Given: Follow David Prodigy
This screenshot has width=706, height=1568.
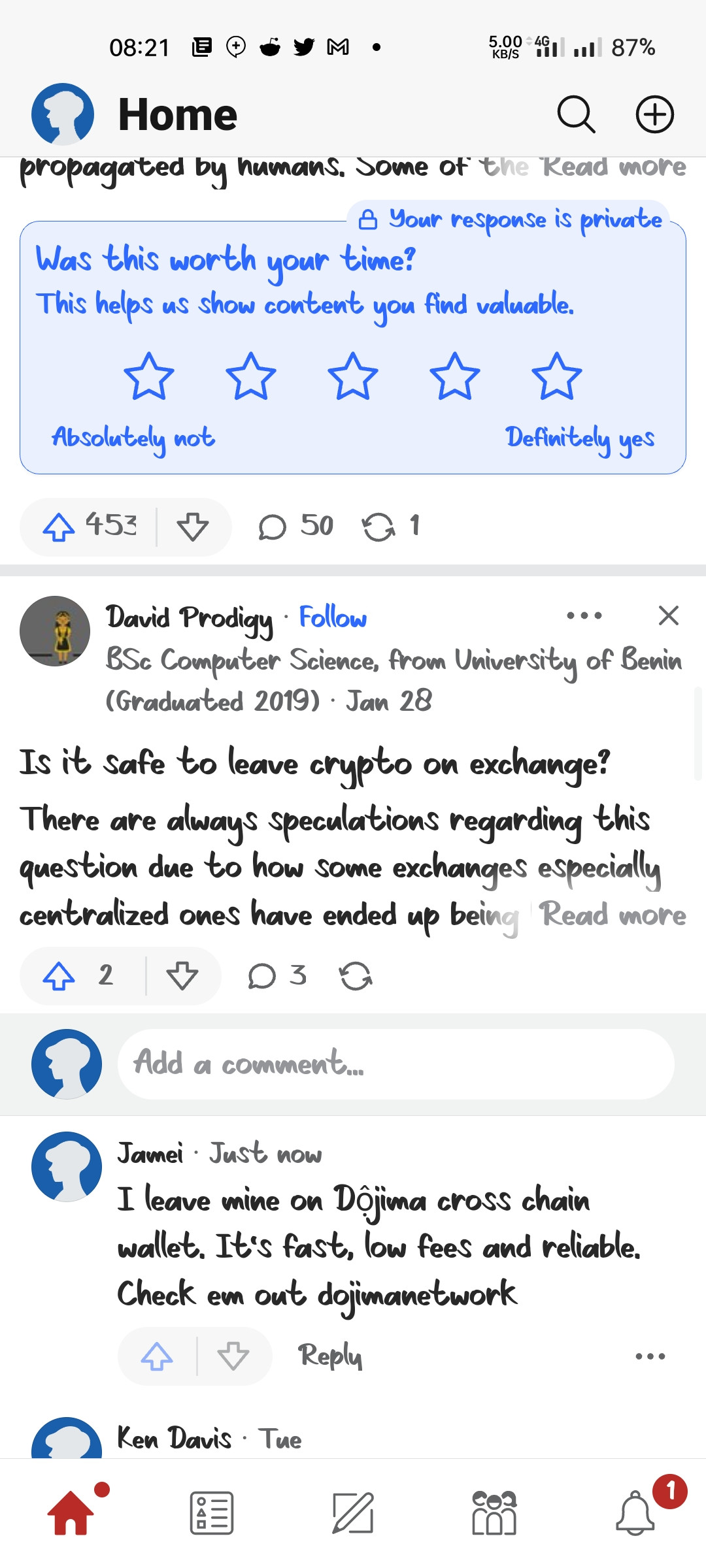Looking at the screenshot, I should click(x=333, y=617).
